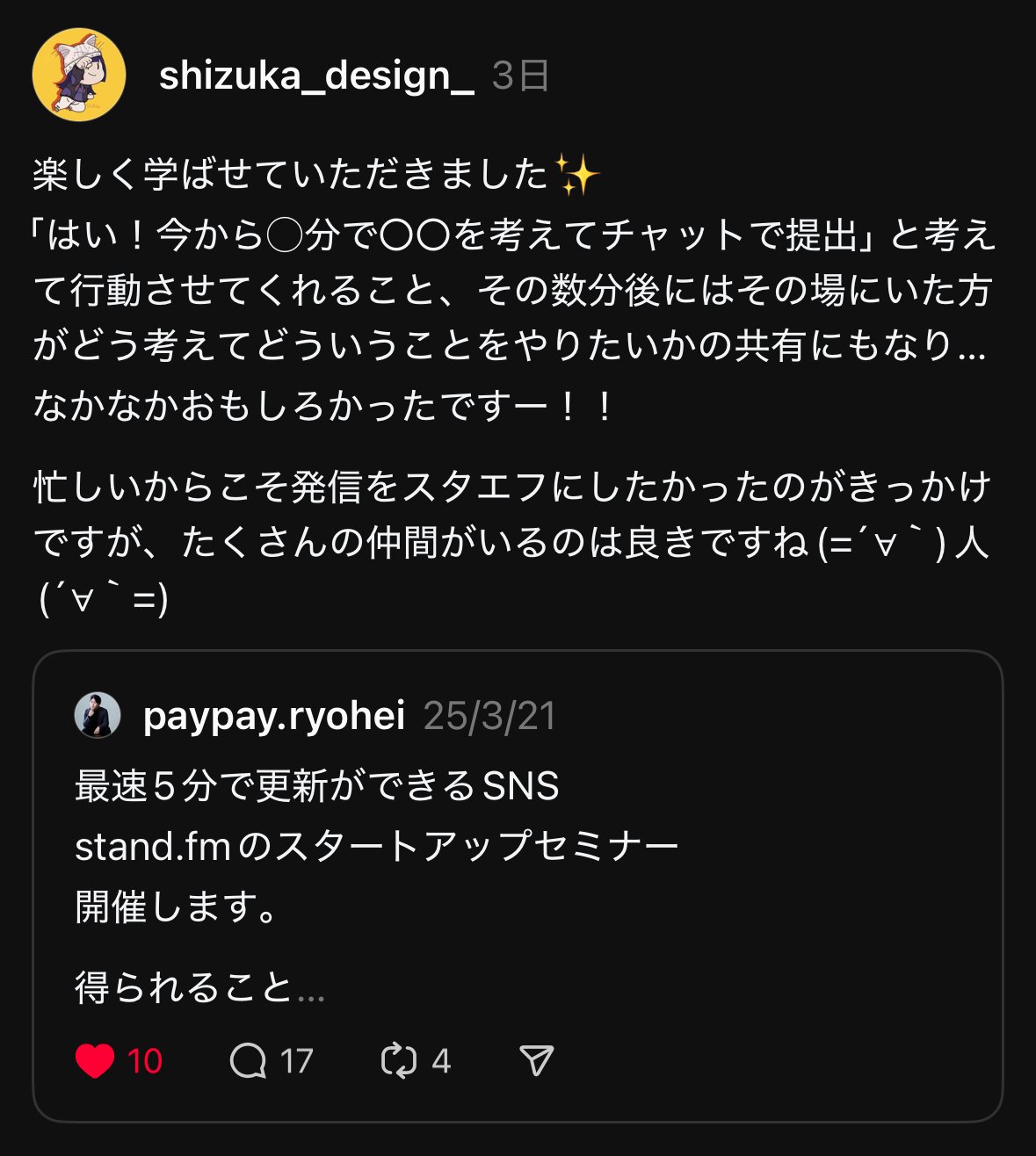Expand the quoted post card to full view
Screen dimensions: 1036x1156
pos(518,878)
